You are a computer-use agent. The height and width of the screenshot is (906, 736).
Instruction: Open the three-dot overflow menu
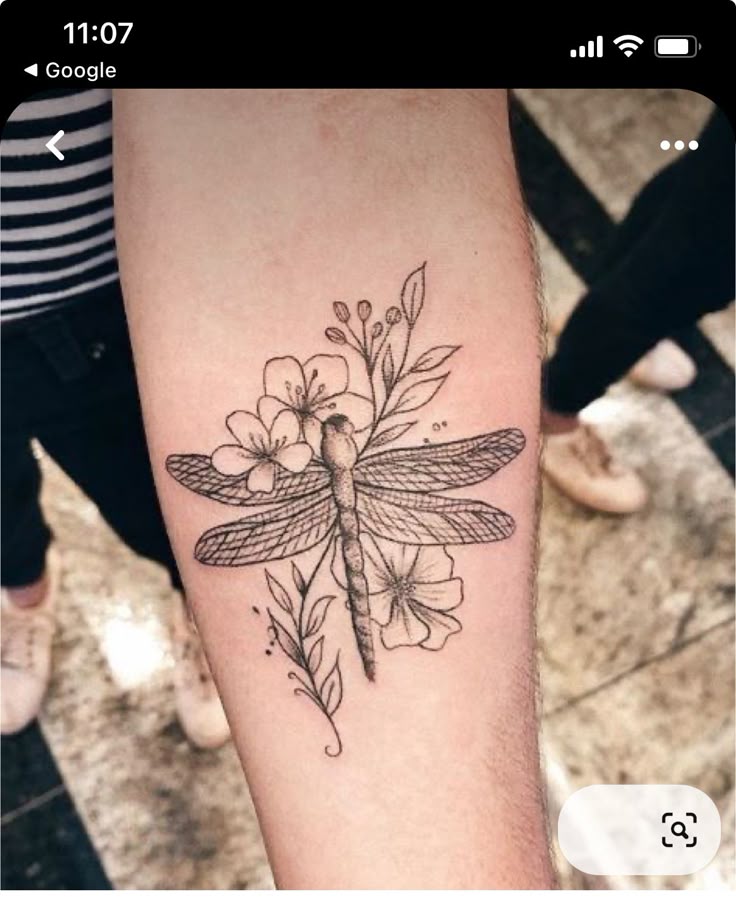679,145
